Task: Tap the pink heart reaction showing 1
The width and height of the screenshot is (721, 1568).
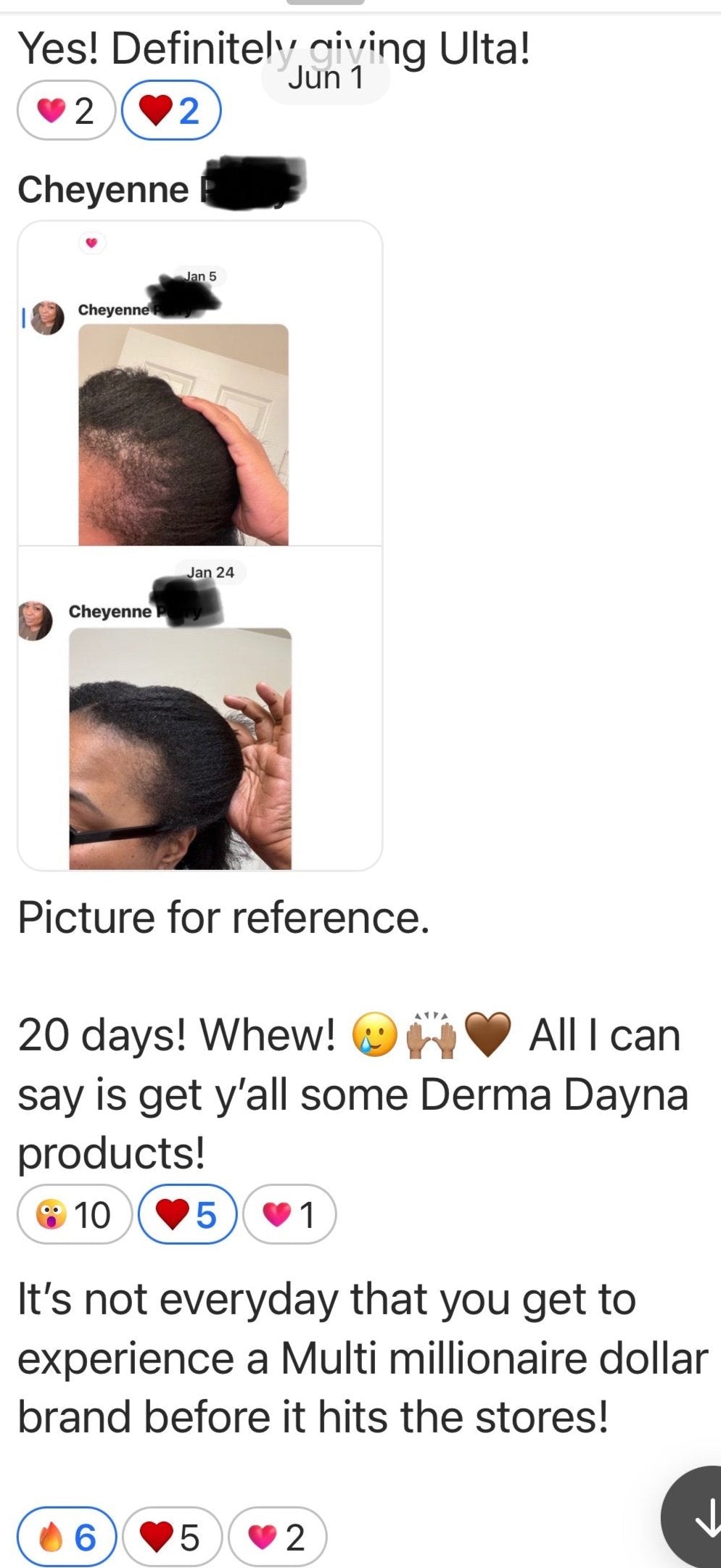Action: 289,1215
